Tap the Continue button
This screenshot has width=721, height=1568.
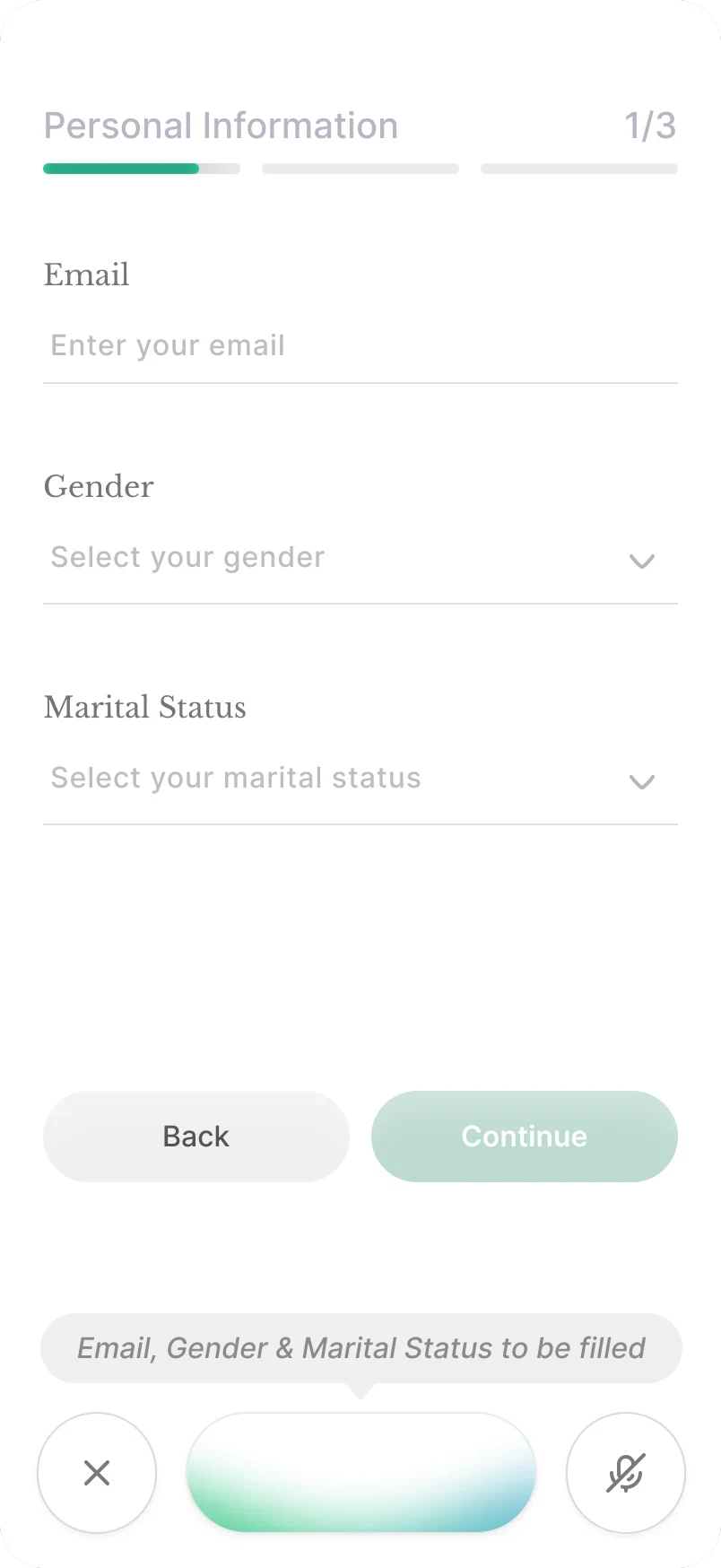tap(525, 1137)
